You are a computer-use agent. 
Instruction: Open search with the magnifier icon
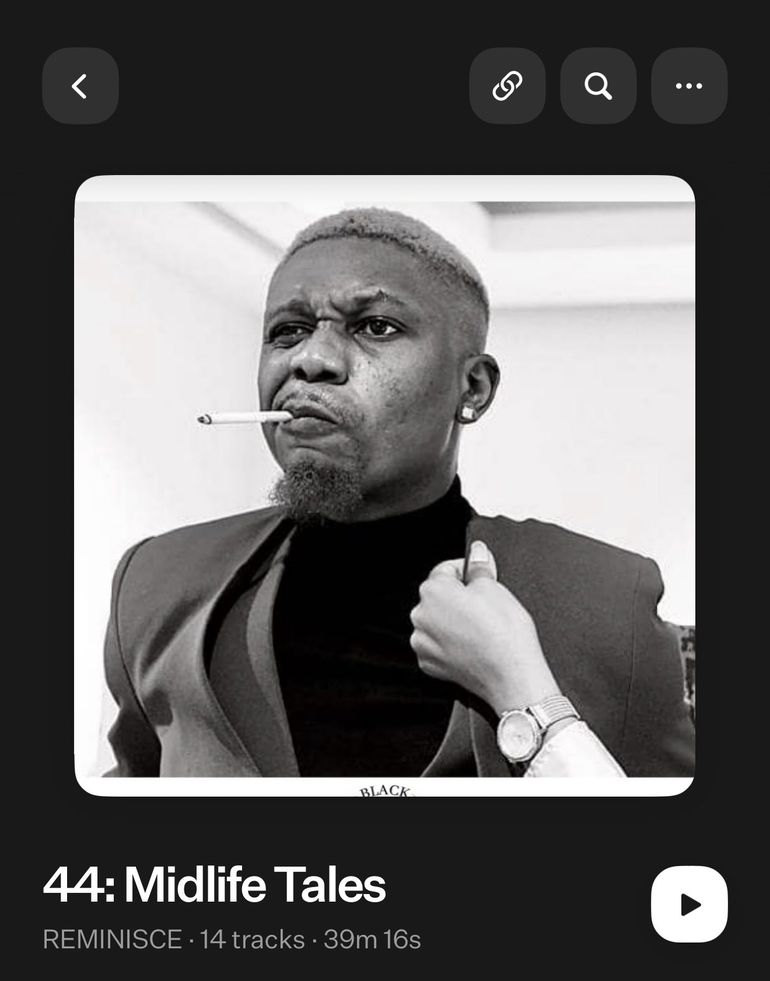click(x=598, y=86)
